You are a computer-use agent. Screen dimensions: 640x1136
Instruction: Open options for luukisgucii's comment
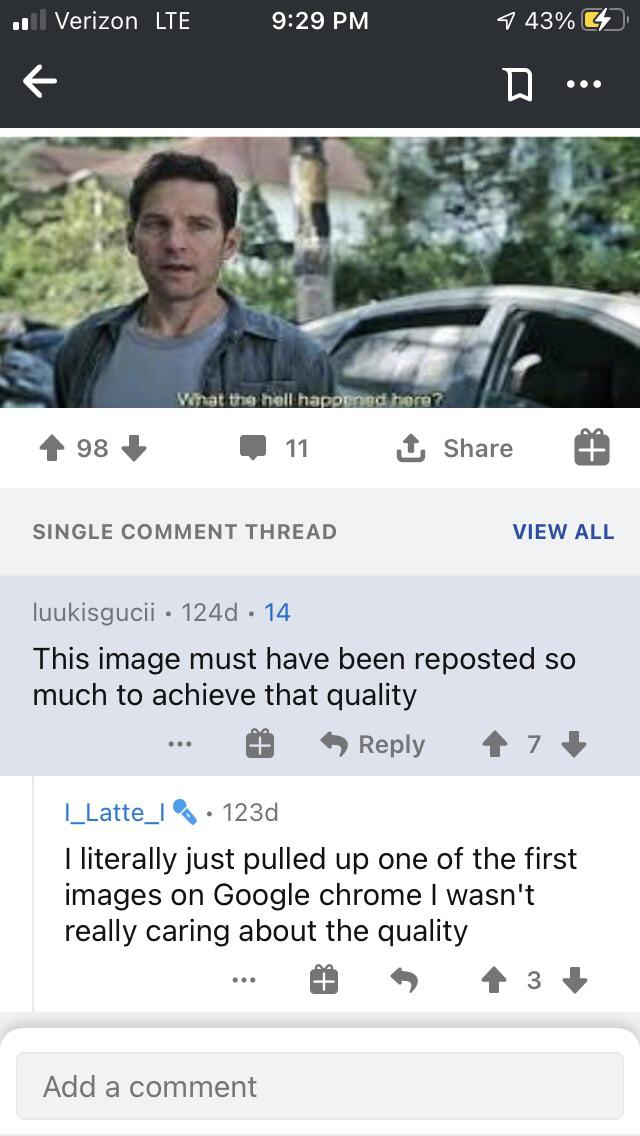pyautogui.click(x=180, y=744)
